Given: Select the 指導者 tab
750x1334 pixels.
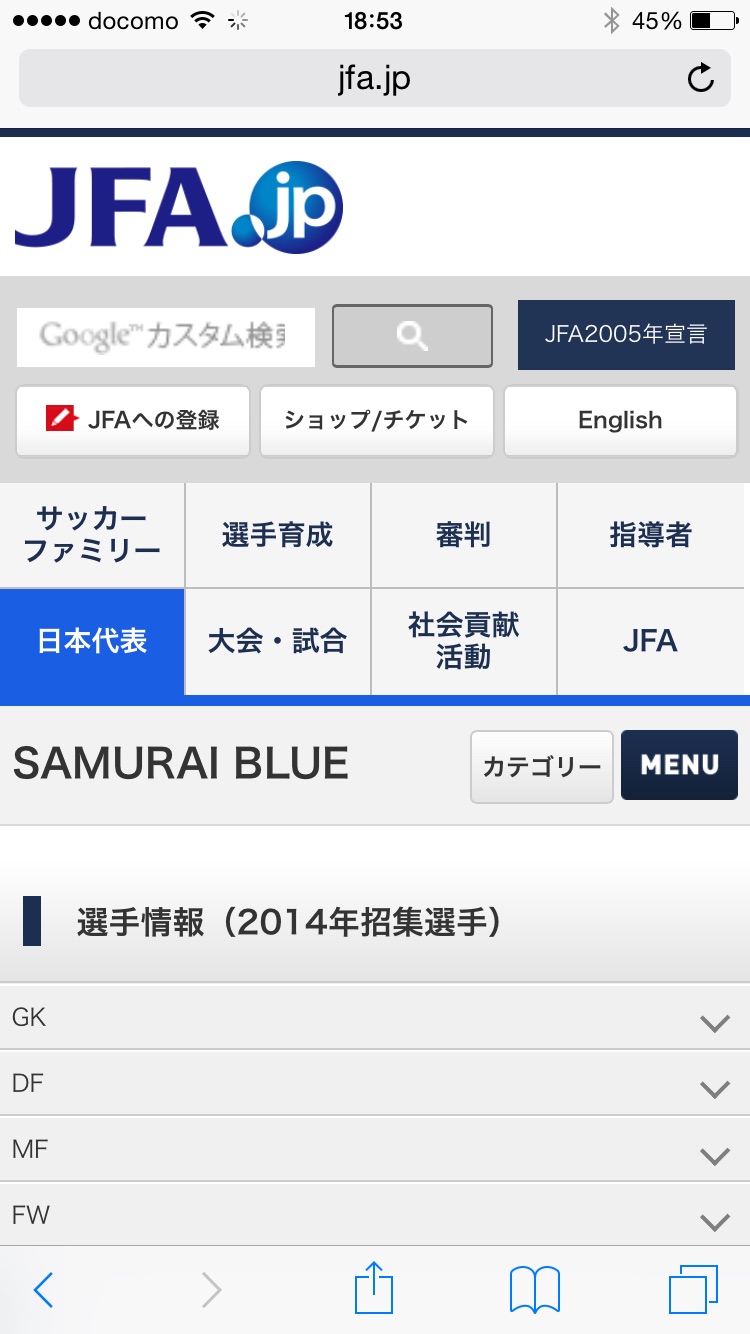Looking at the screenshot, I should pyautogui.click(x=650, y=535).
